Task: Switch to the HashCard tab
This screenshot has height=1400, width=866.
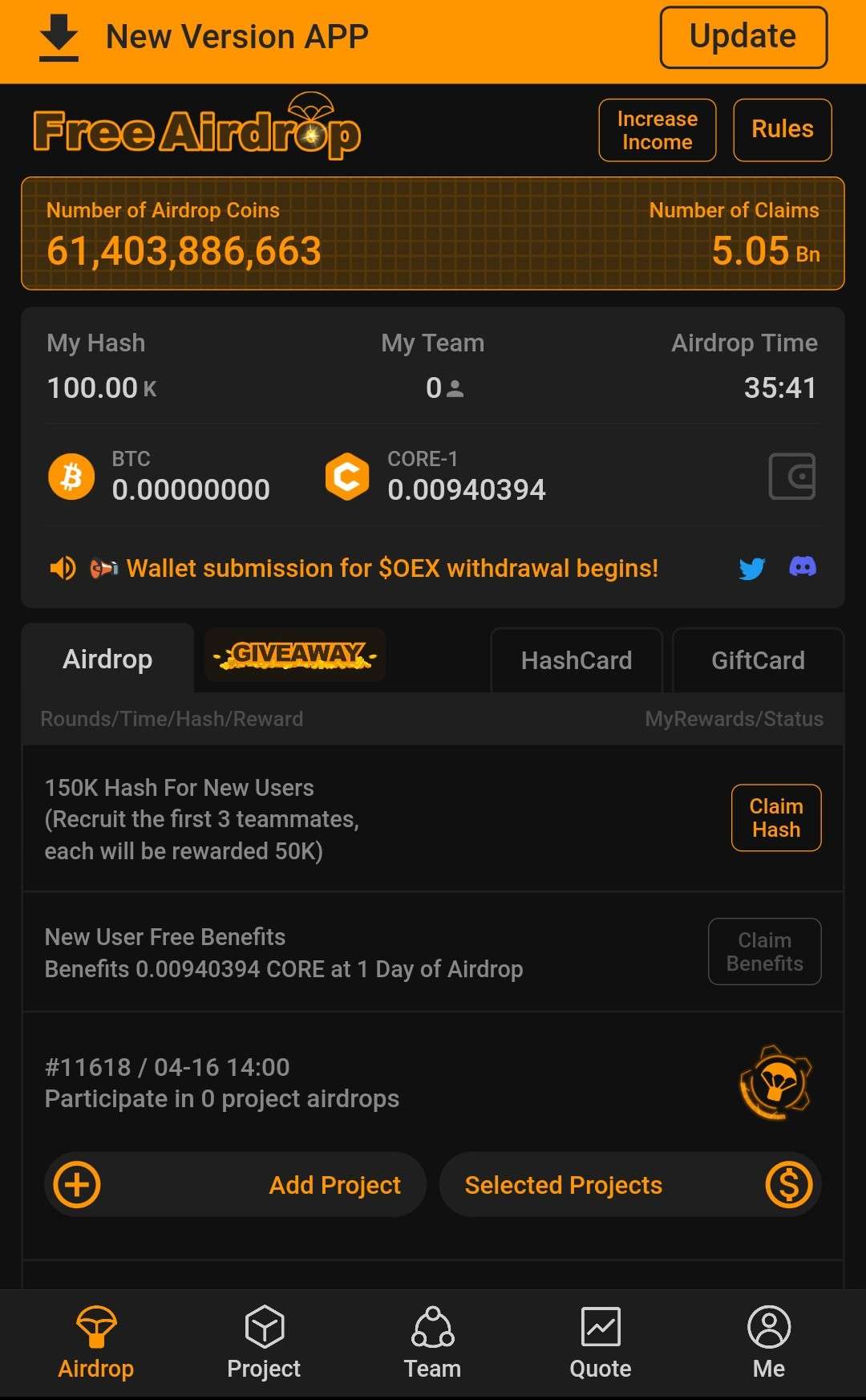Action: click(576, 660)
